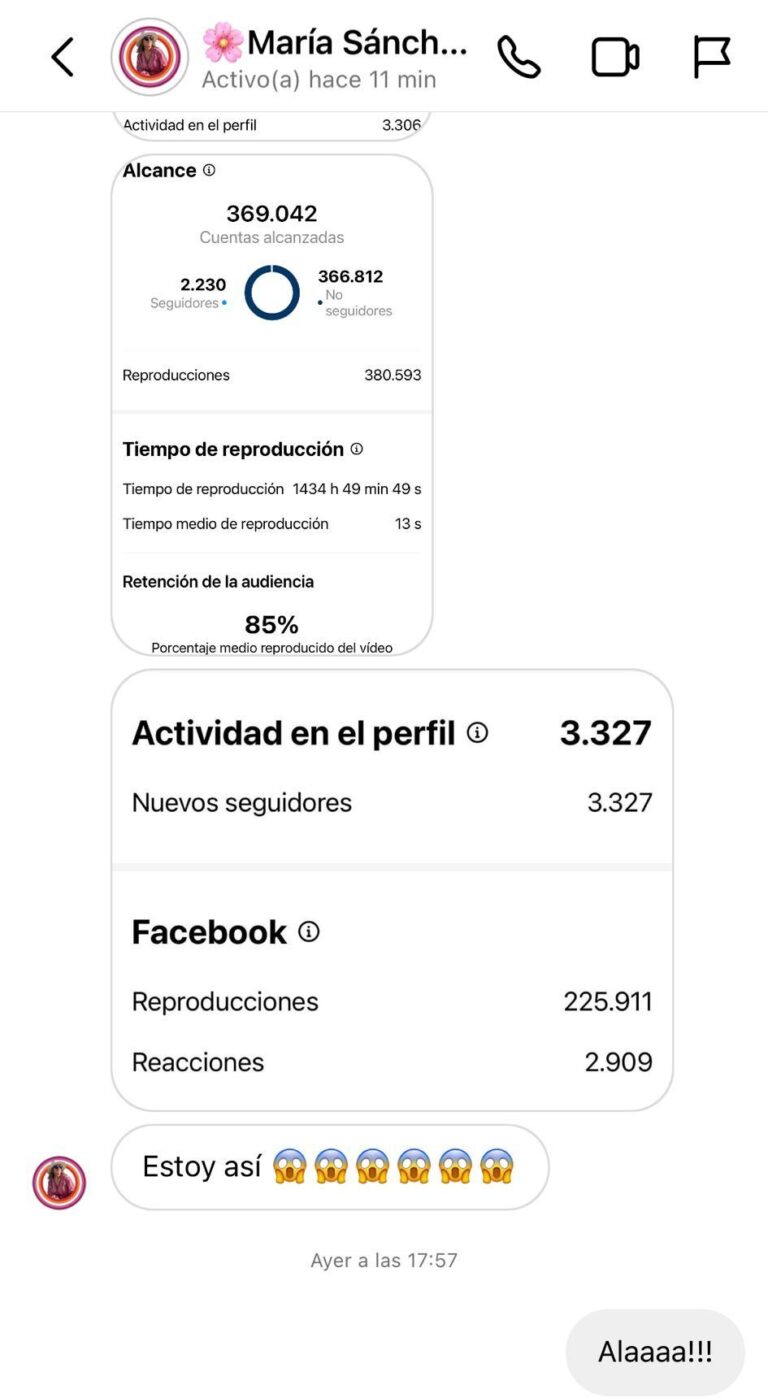Viewport: 768px width, 1398px height.
Task: Open the Actividad en el perfil image
Action: [392, 890]
